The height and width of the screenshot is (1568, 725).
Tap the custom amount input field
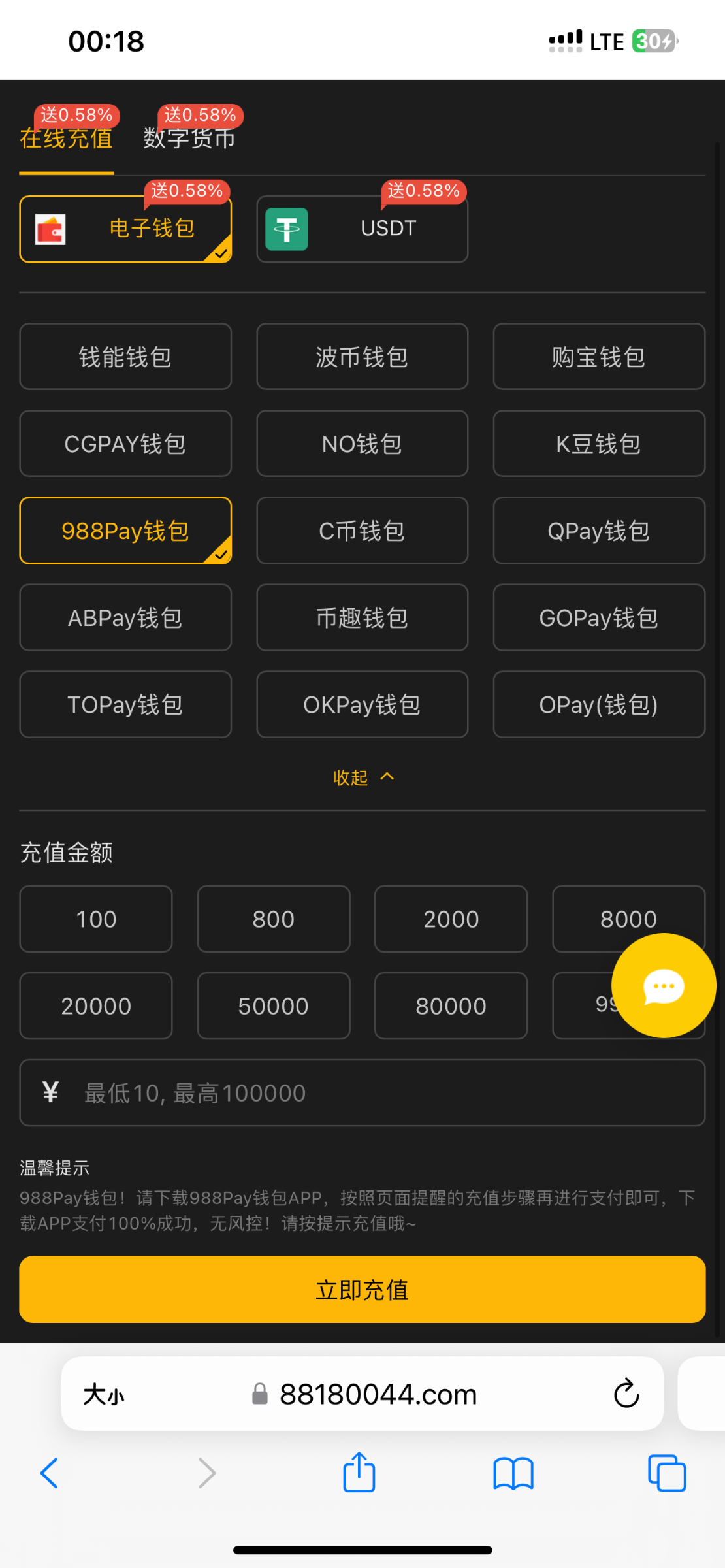point(362,1093)
